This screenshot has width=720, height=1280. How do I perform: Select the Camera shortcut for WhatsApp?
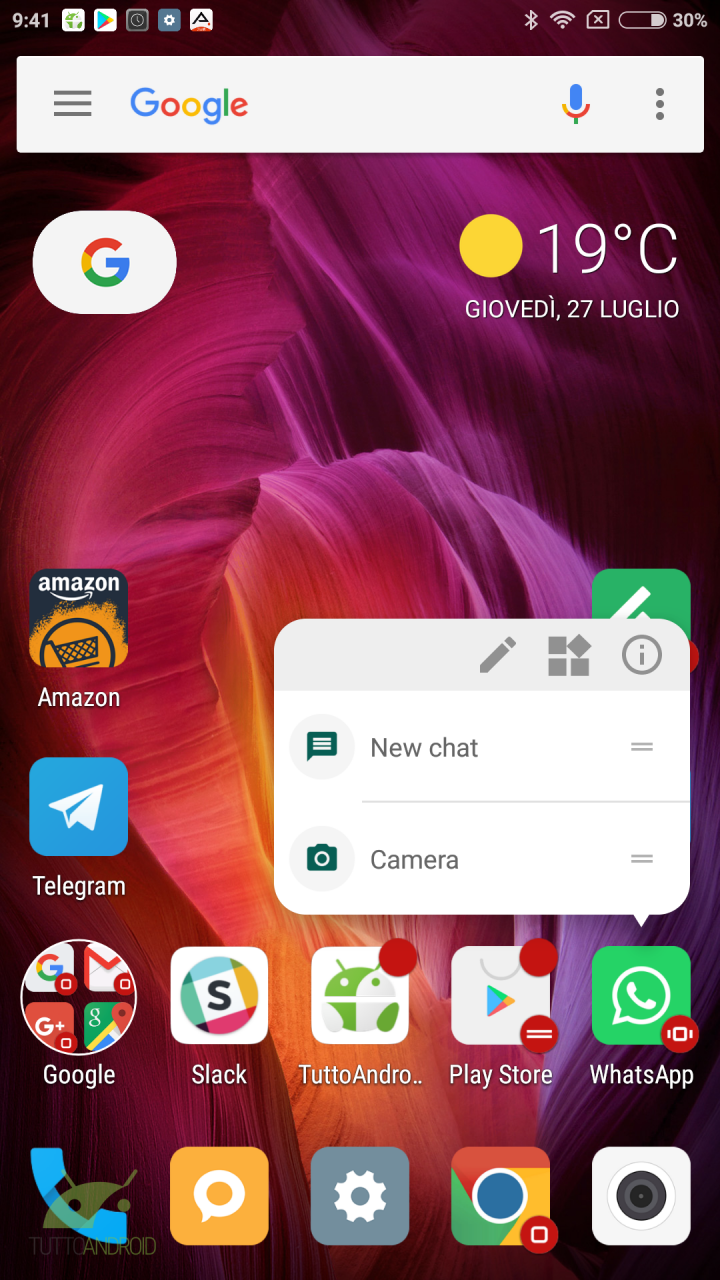tap(482, 859)
